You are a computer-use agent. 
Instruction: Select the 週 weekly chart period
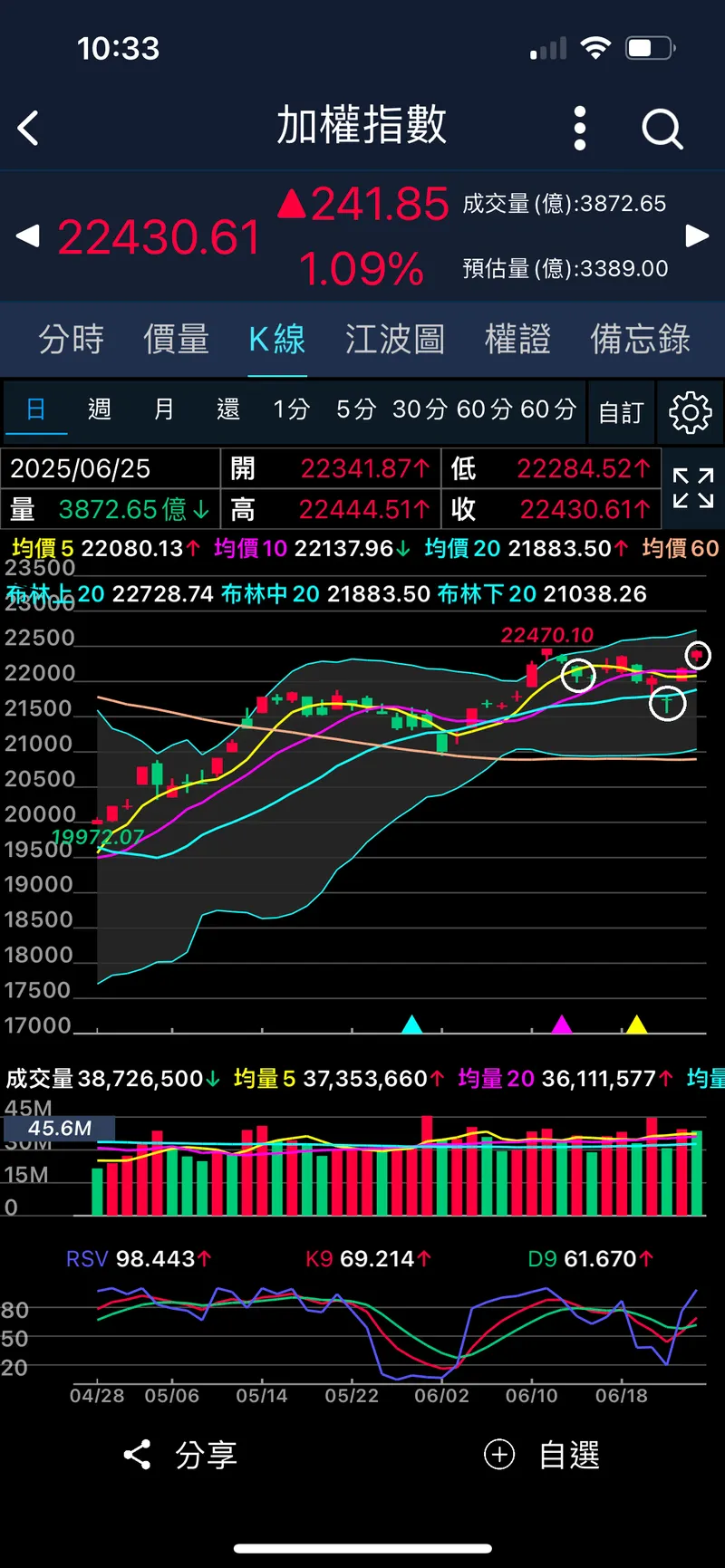coord(100,409)
